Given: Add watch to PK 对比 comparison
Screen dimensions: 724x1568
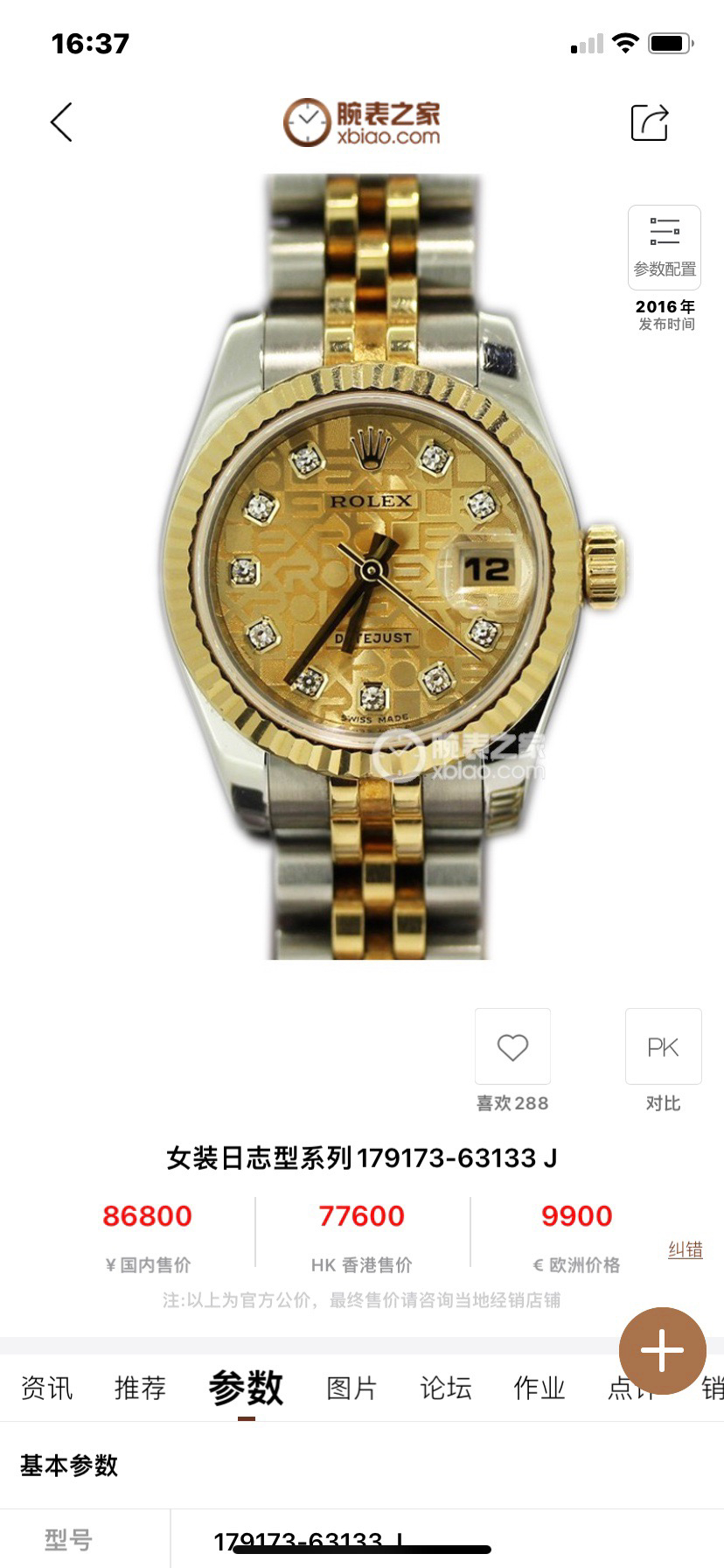Looking at the screenshot, I should coord(663,1046).
